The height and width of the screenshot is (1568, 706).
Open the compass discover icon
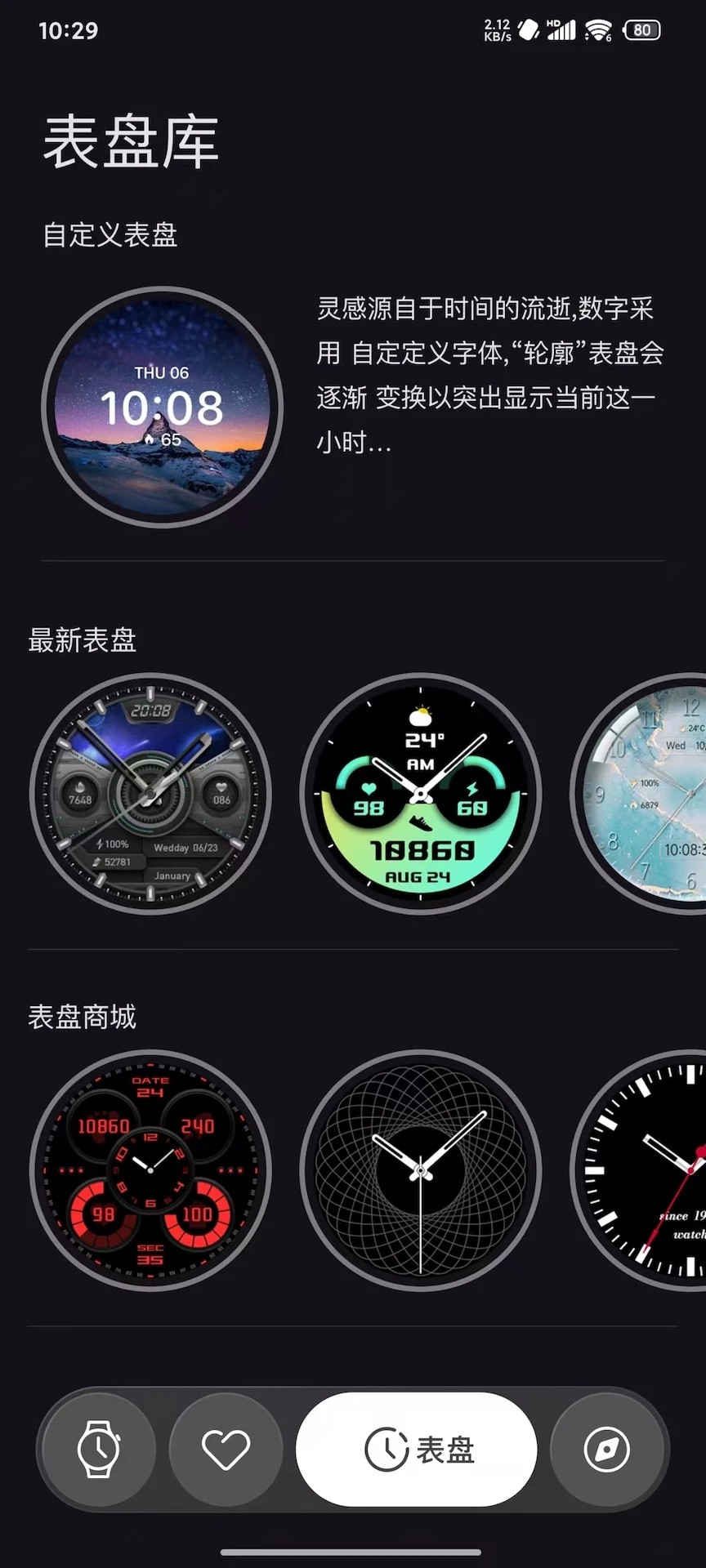(x=608, y=1449)
